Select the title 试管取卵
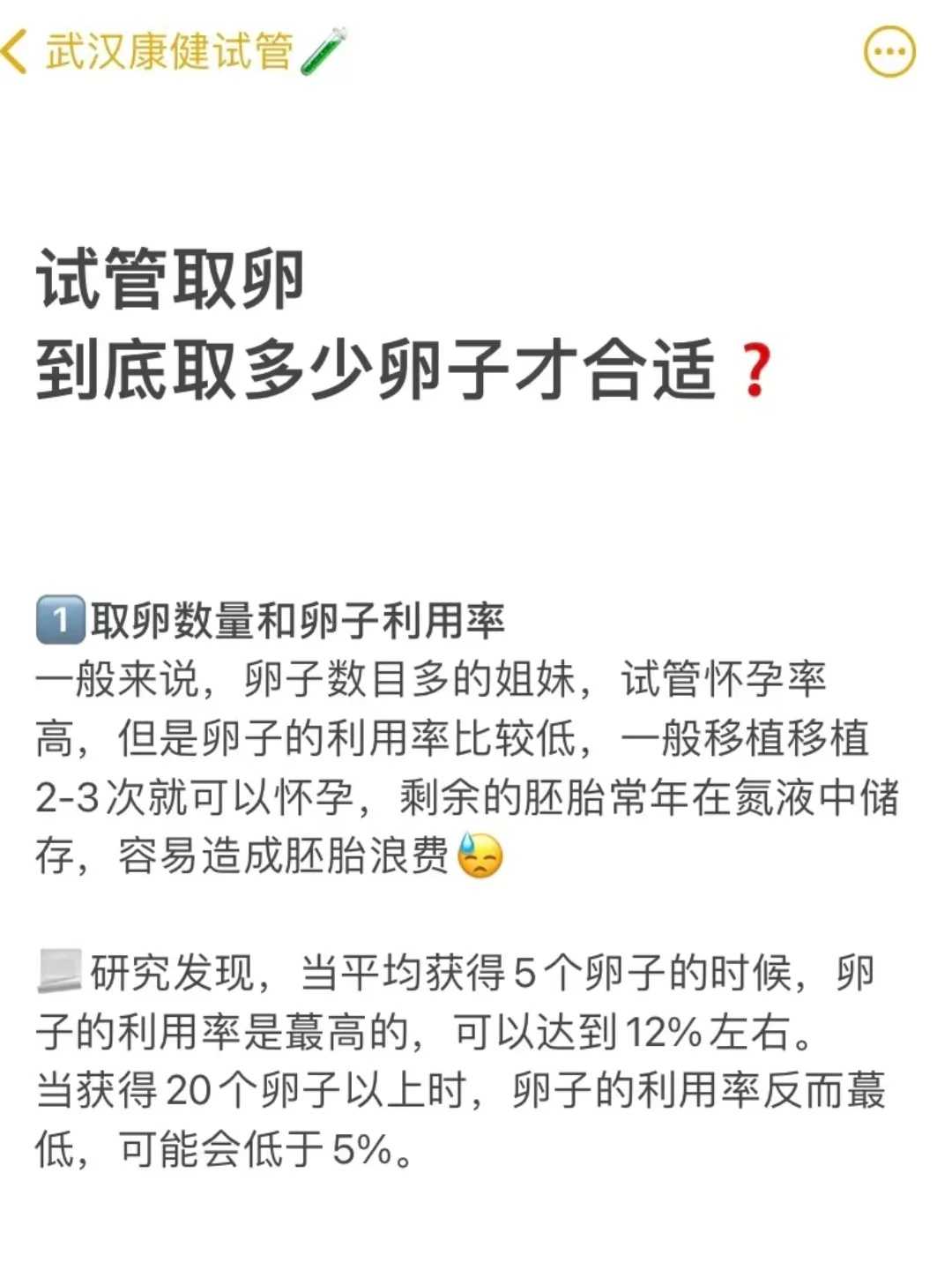Screen dimensions: 952x1270 pos(167,282)
